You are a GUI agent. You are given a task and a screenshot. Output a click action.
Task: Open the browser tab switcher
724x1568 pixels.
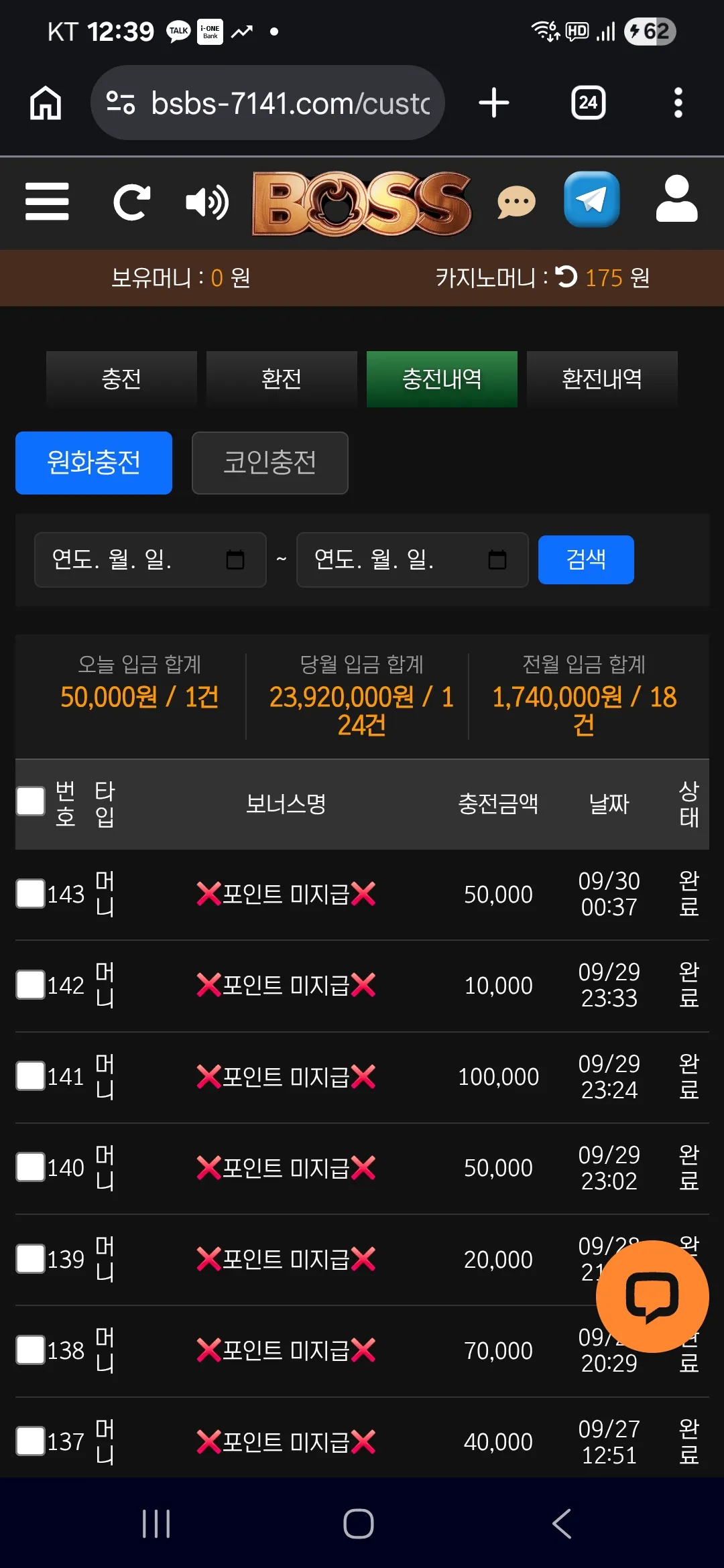(x=589, y=103)
